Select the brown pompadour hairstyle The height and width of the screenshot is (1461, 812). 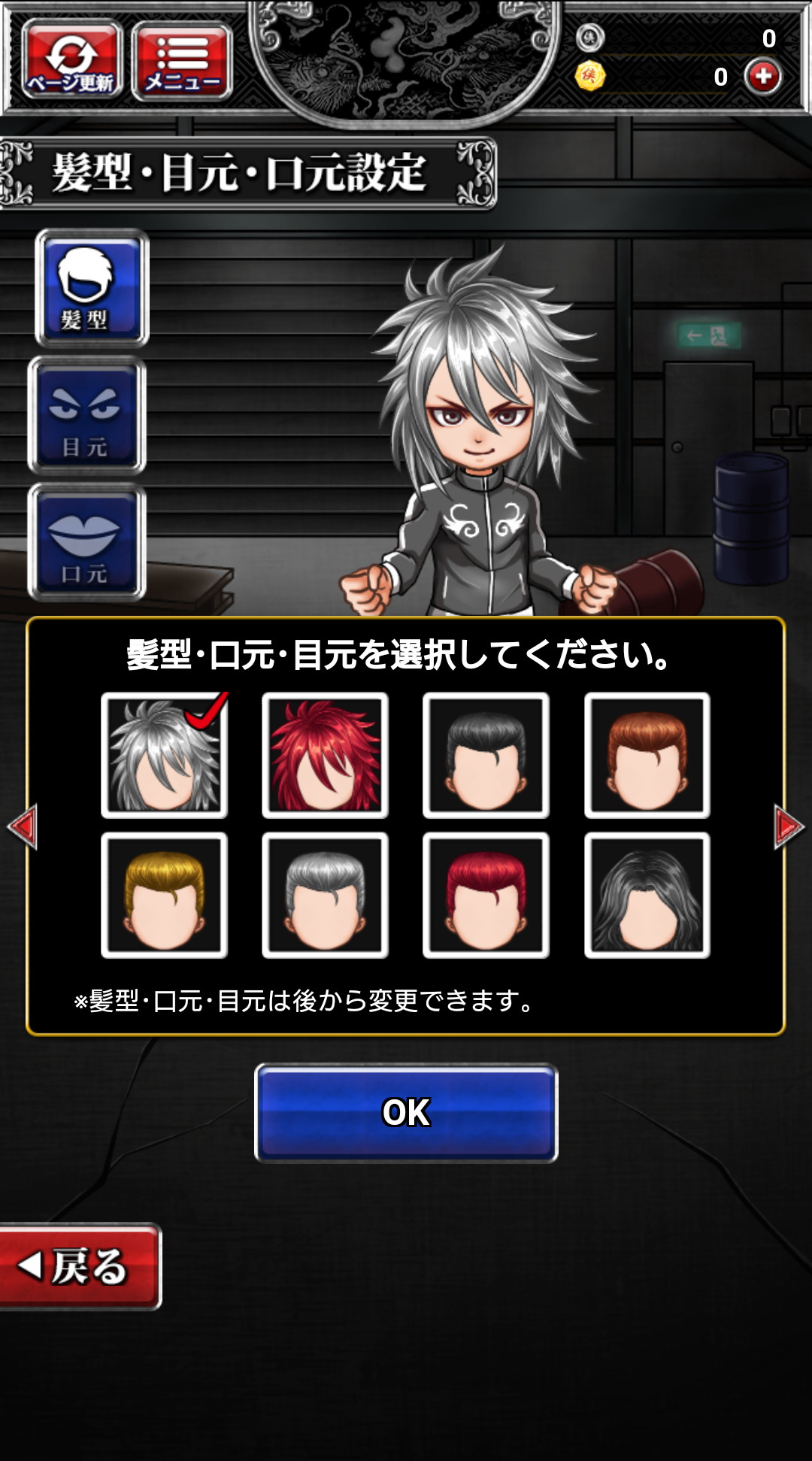tap(647, 755)
